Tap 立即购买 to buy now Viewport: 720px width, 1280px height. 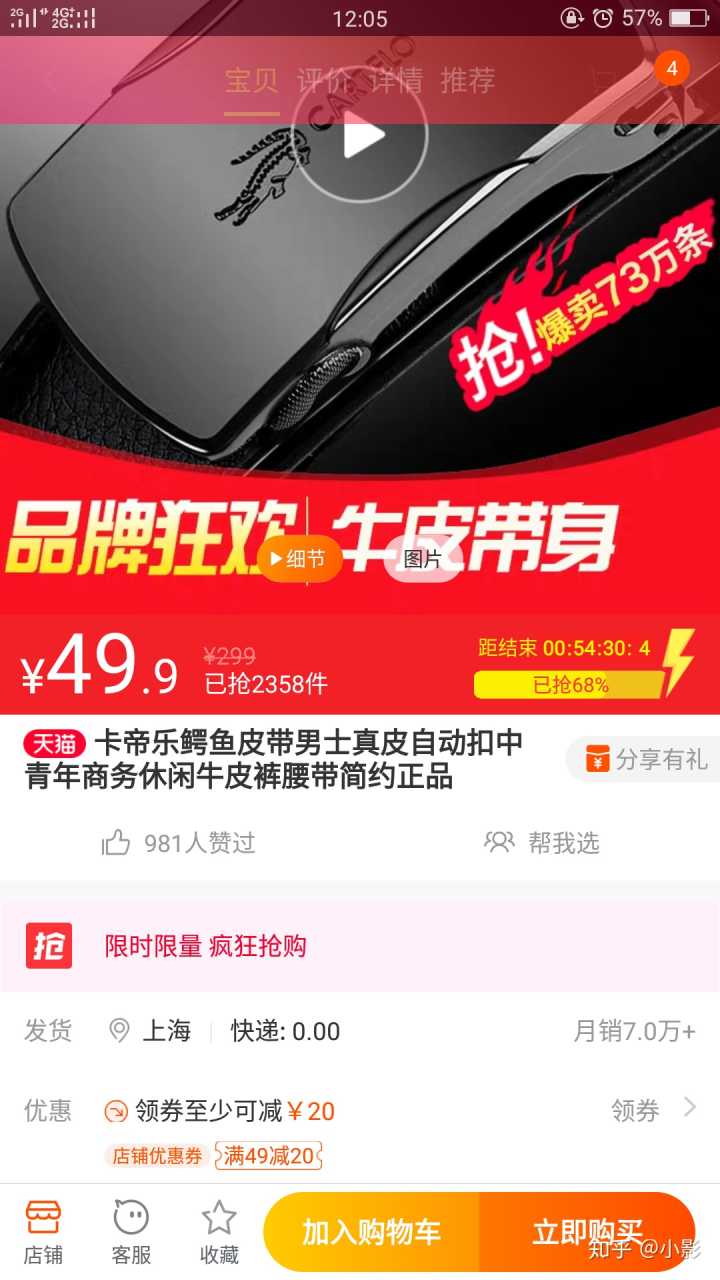[x=587, y=1232]
